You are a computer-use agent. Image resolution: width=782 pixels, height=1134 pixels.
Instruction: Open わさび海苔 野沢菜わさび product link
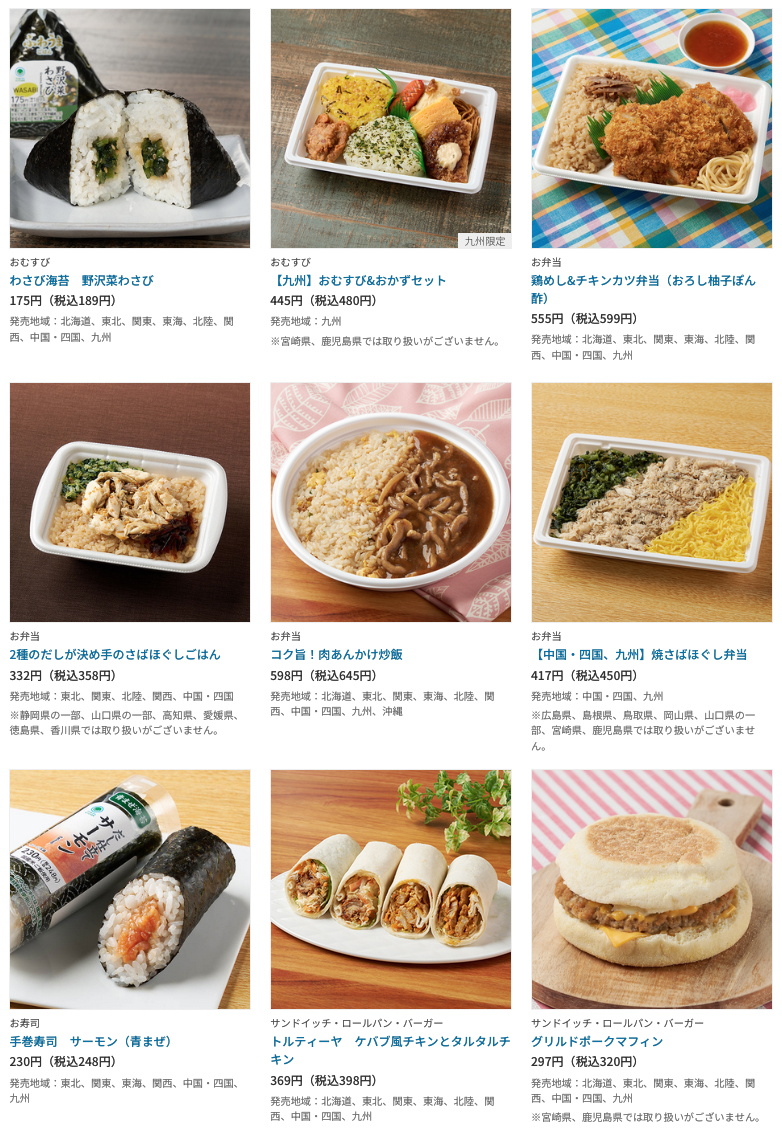pos(82,280)
